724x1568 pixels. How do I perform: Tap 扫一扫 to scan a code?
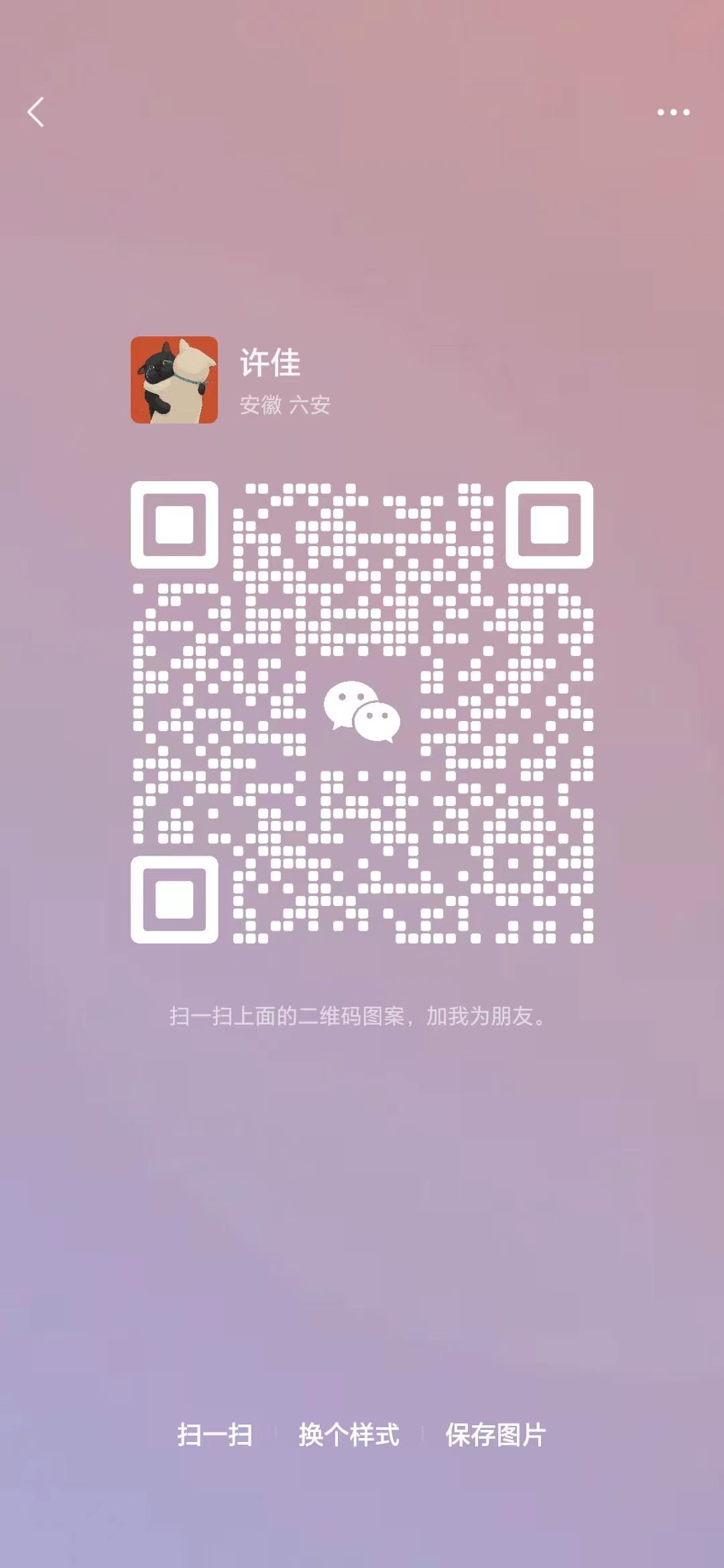[x=215, y=1435]
